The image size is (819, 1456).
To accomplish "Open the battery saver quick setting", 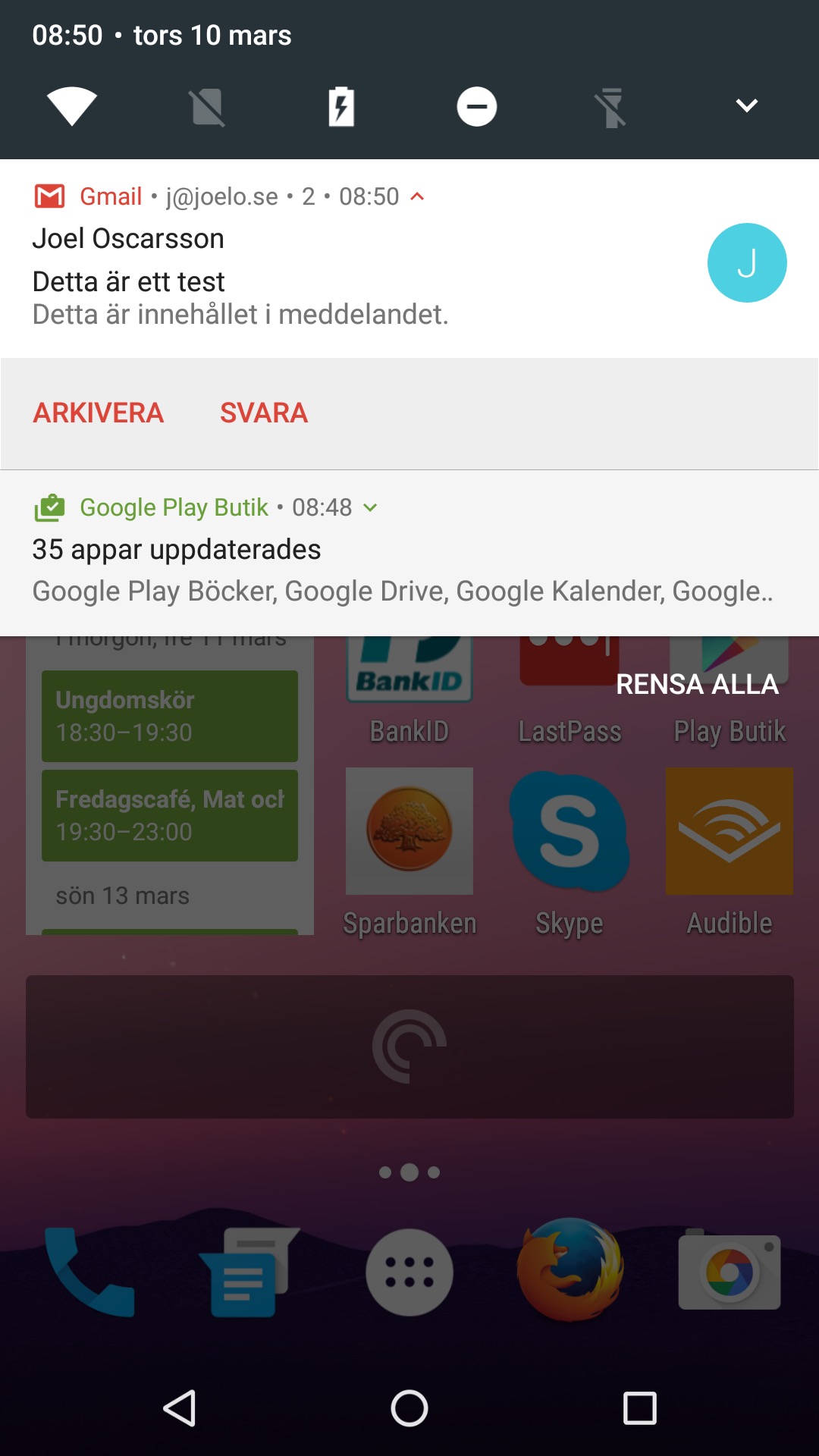I will pos(341,106).
